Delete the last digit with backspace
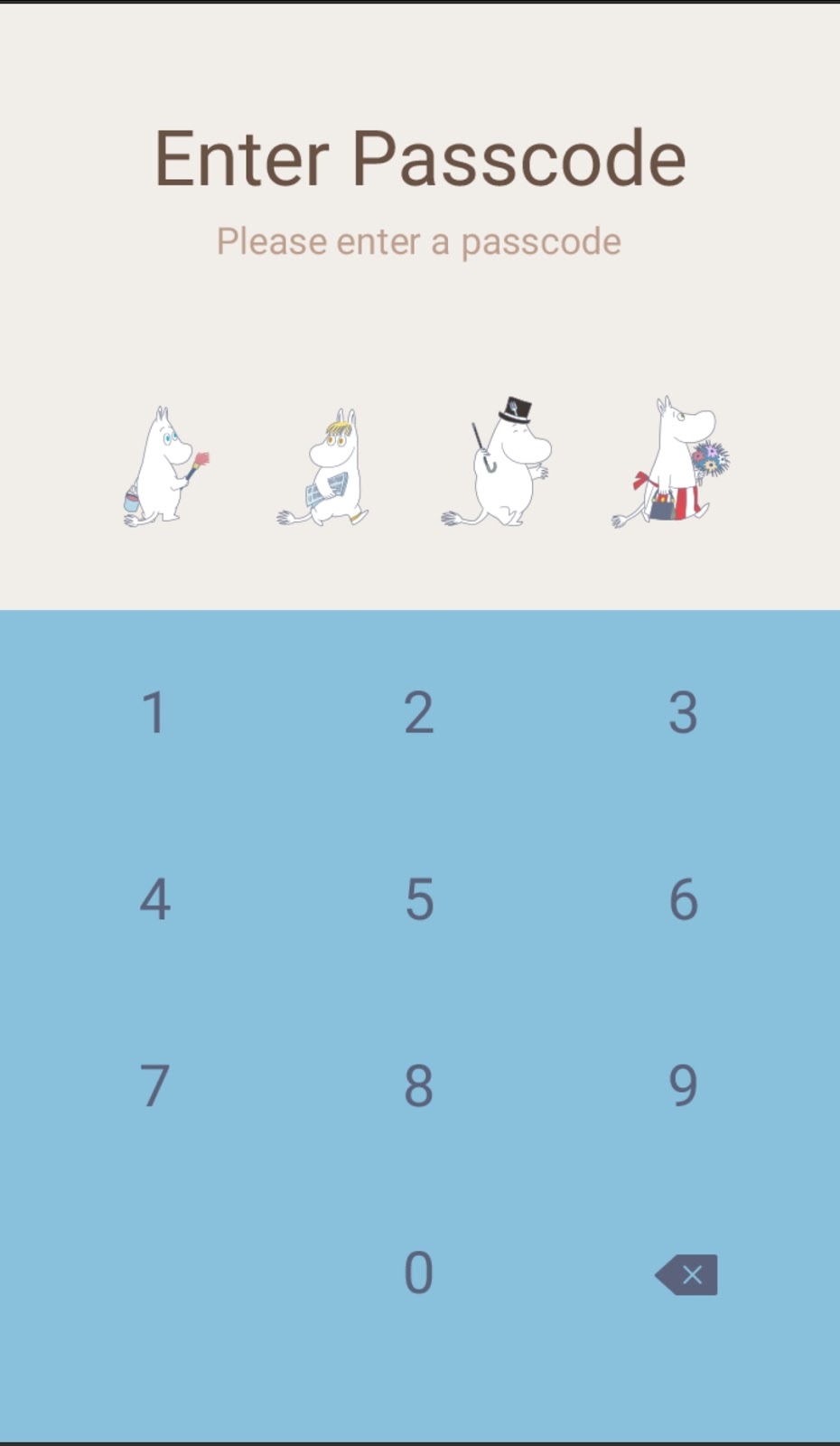840x1446 pixels. [x=687, y=1274]
